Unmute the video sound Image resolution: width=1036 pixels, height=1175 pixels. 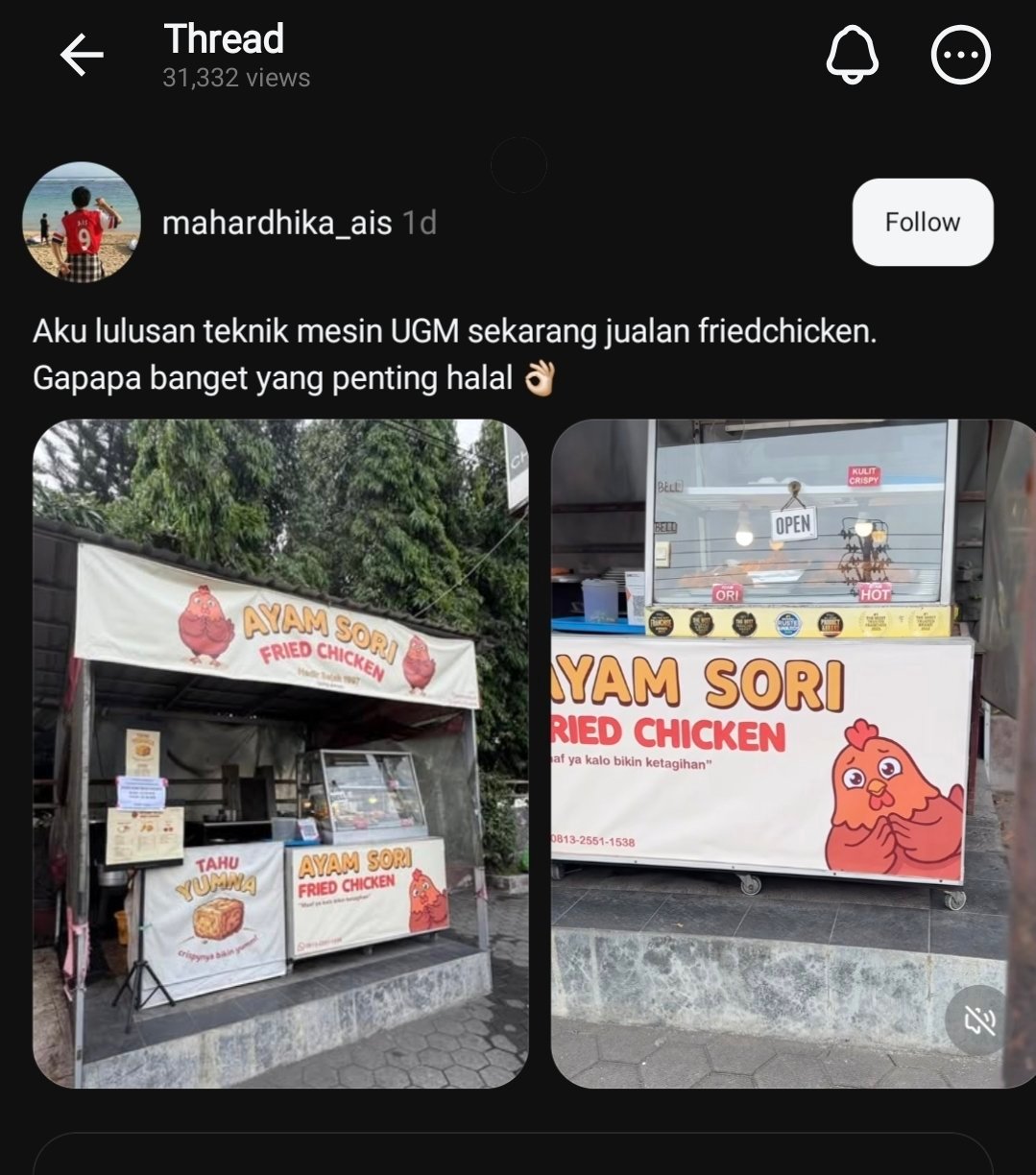(x=979, y=1020)
